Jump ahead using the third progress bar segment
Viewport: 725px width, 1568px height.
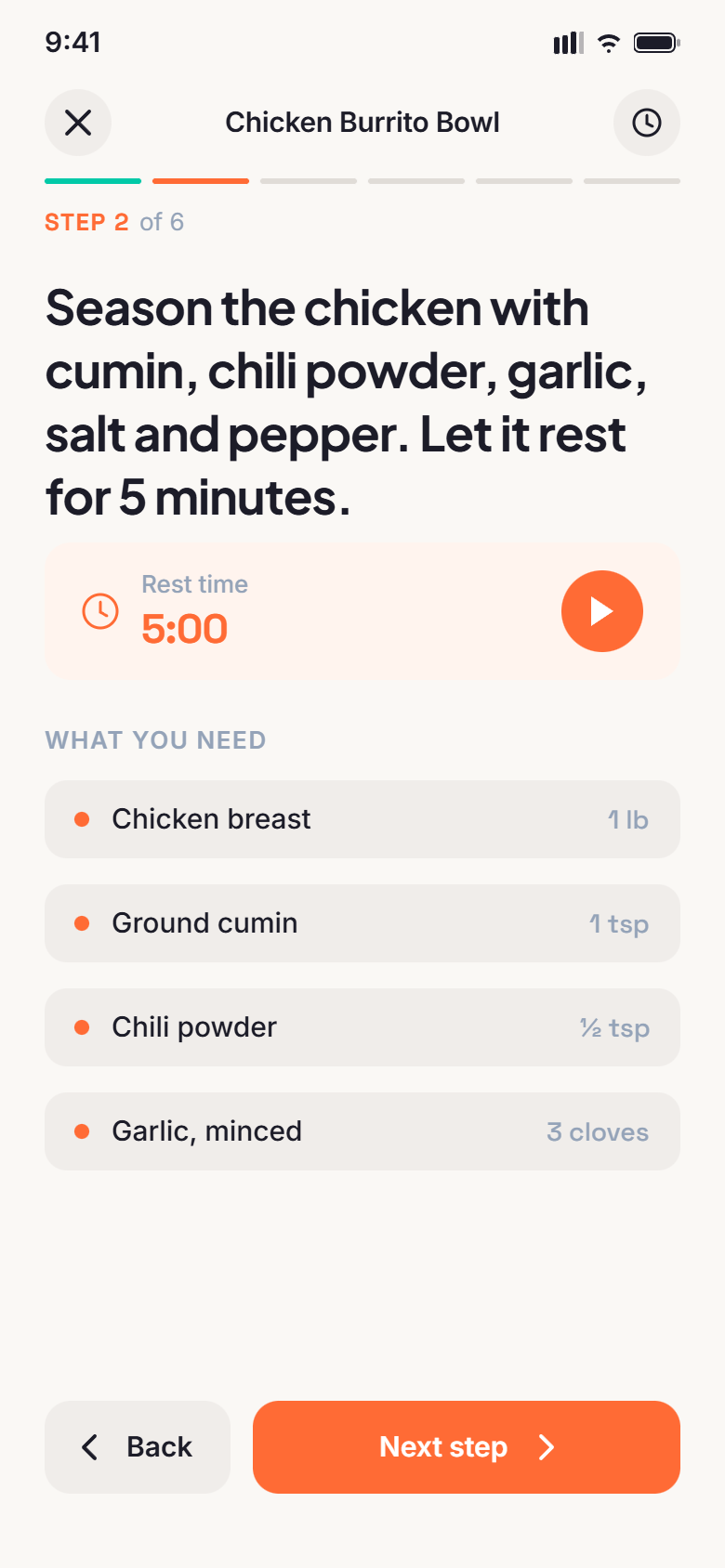coord(308,181)
